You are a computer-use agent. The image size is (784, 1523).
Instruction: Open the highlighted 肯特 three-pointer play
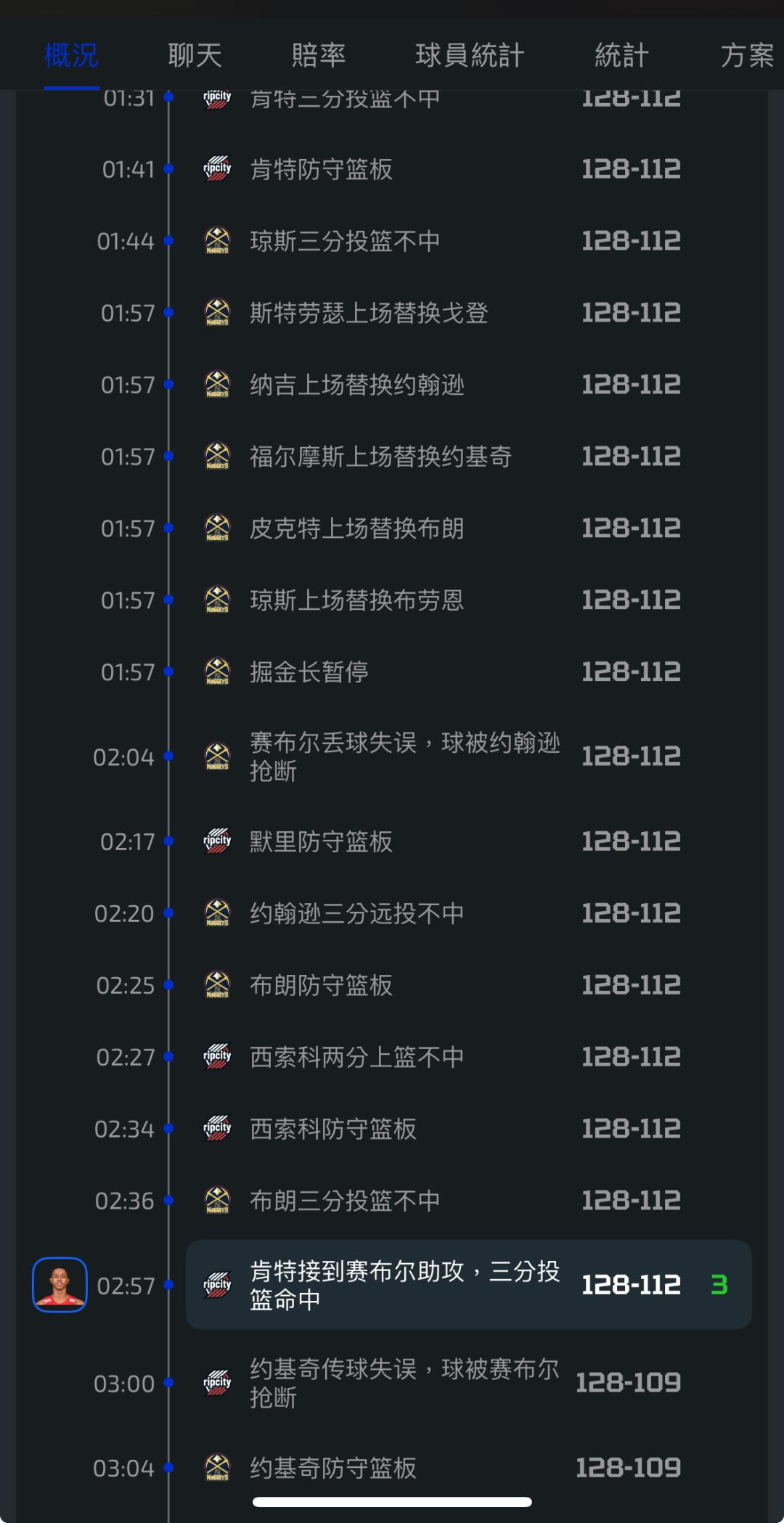pos(468,1284)
